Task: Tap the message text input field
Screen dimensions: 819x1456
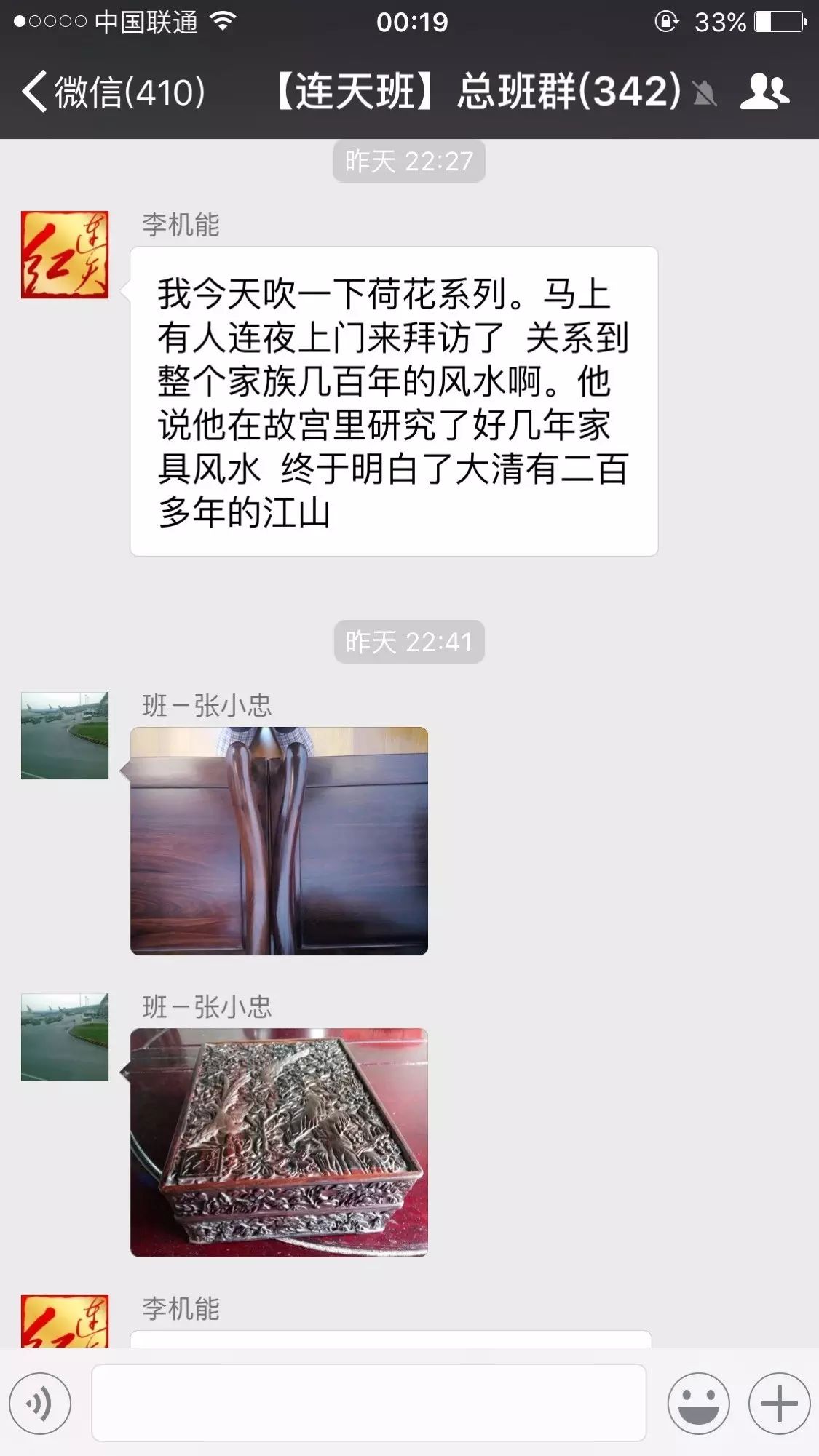Action: (x=368, y=1403)
